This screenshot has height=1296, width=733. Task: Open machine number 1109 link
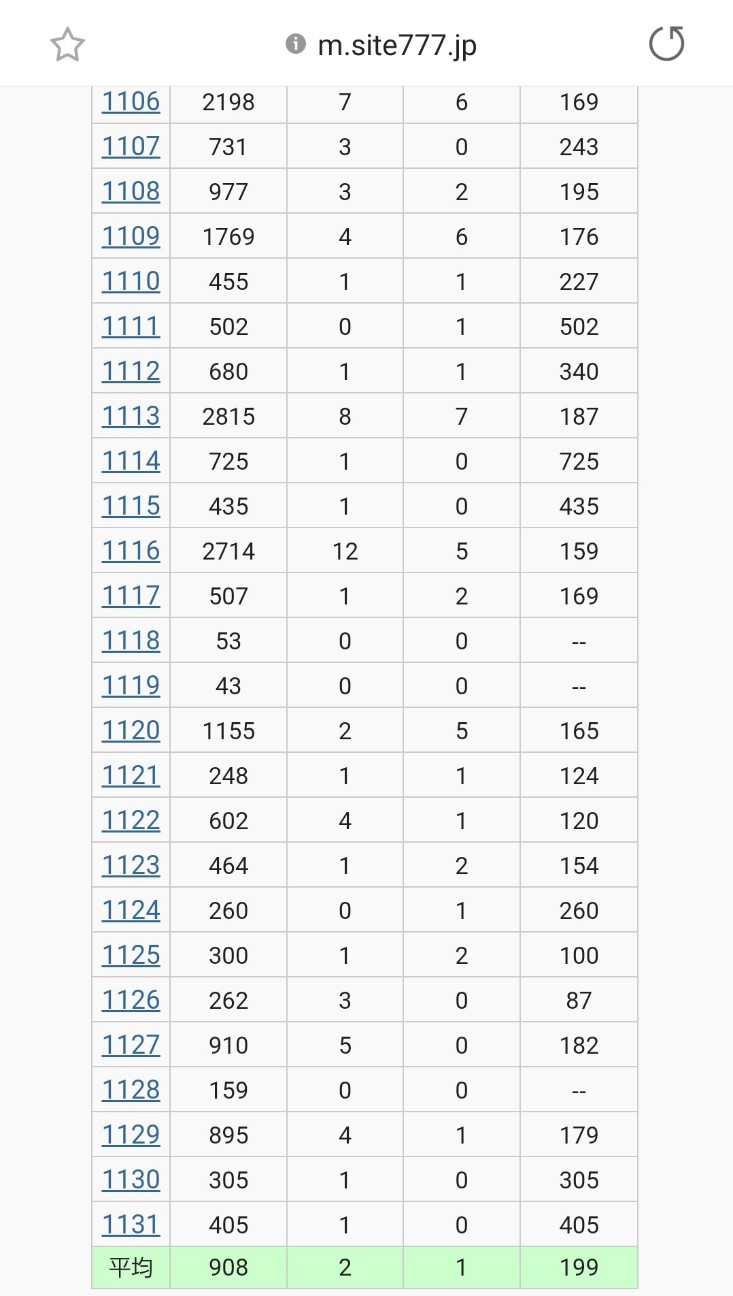point(131,237)
